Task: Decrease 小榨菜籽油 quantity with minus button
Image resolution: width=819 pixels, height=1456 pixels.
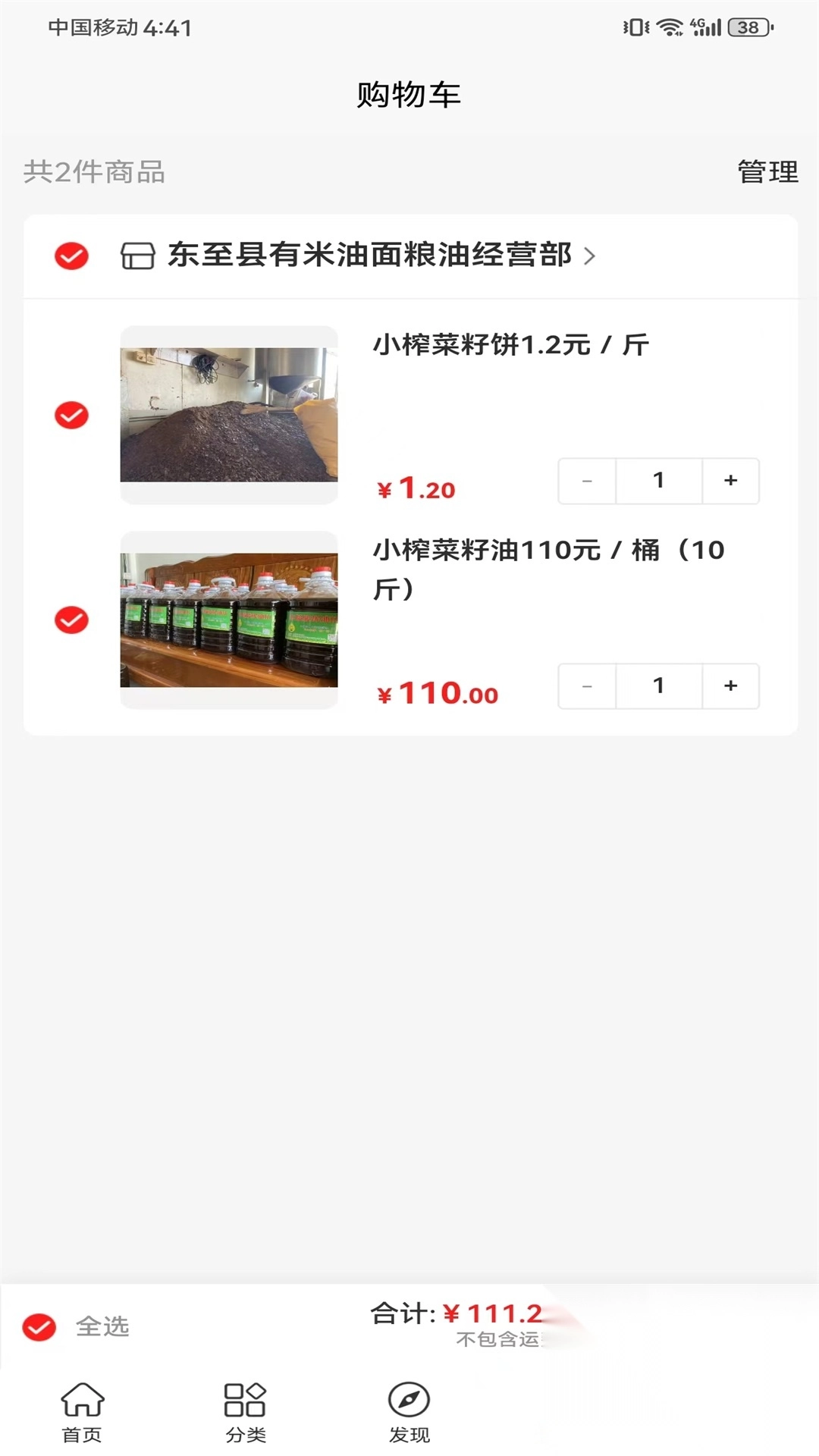Action: pos(585,686)
